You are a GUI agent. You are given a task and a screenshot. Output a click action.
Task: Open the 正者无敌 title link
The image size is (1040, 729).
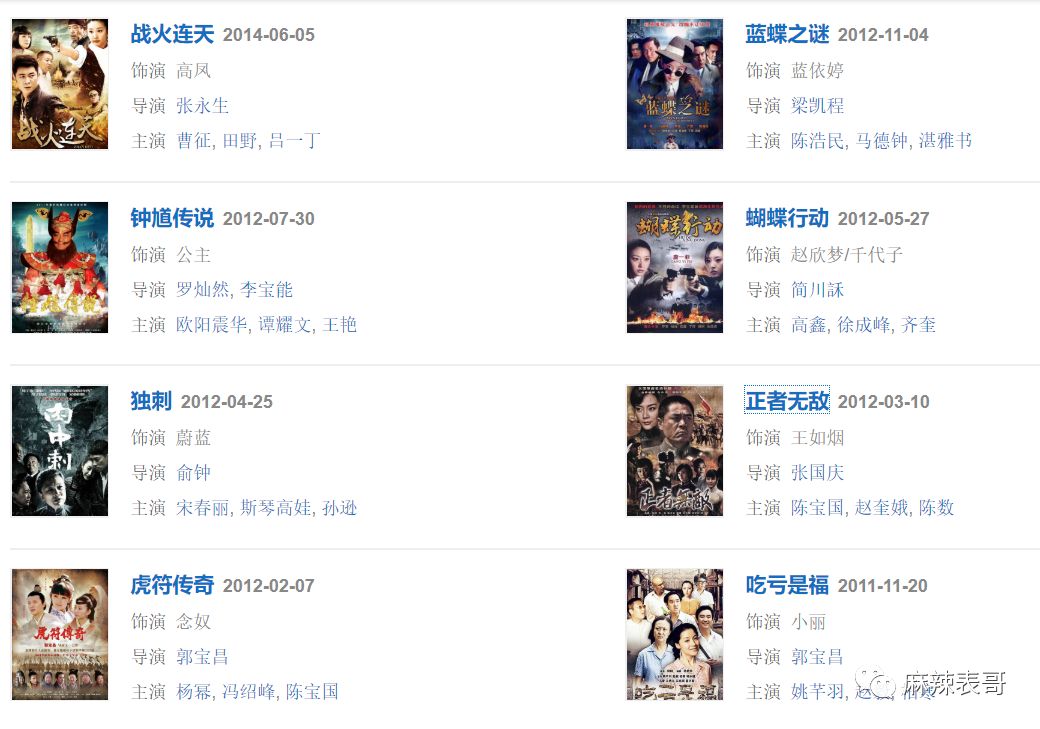tap(787, 402)
